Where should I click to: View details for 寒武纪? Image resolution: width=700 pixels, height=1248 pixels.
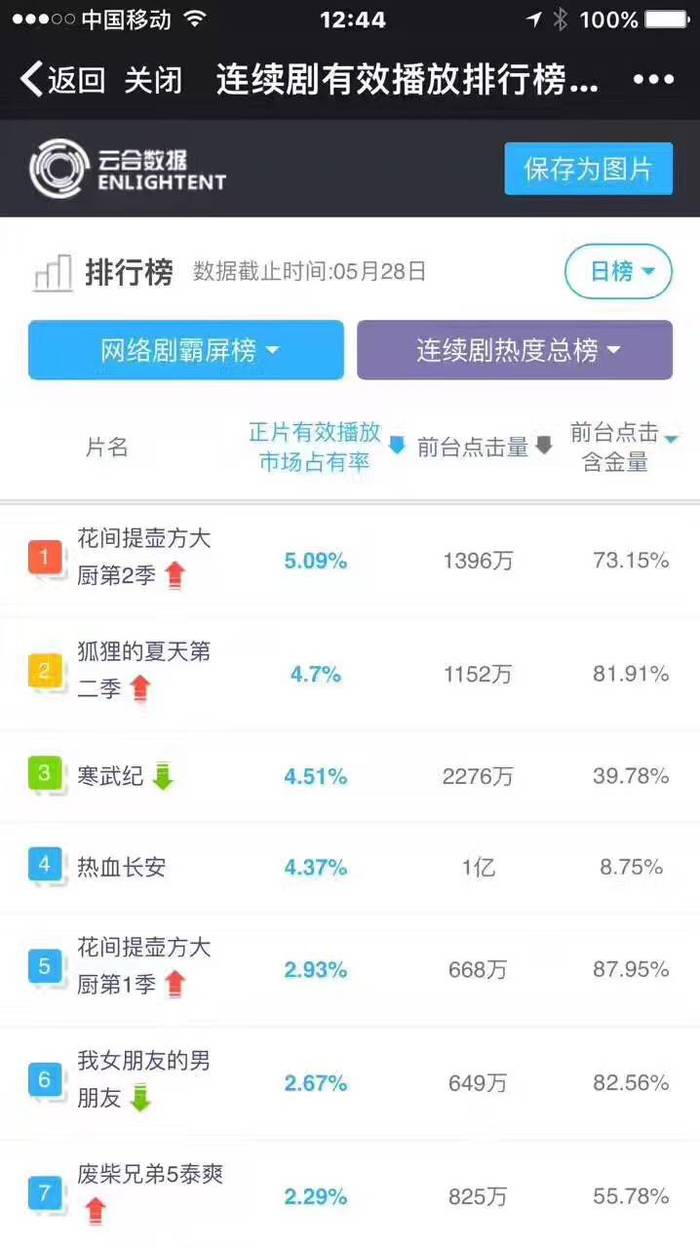point(350,776)
